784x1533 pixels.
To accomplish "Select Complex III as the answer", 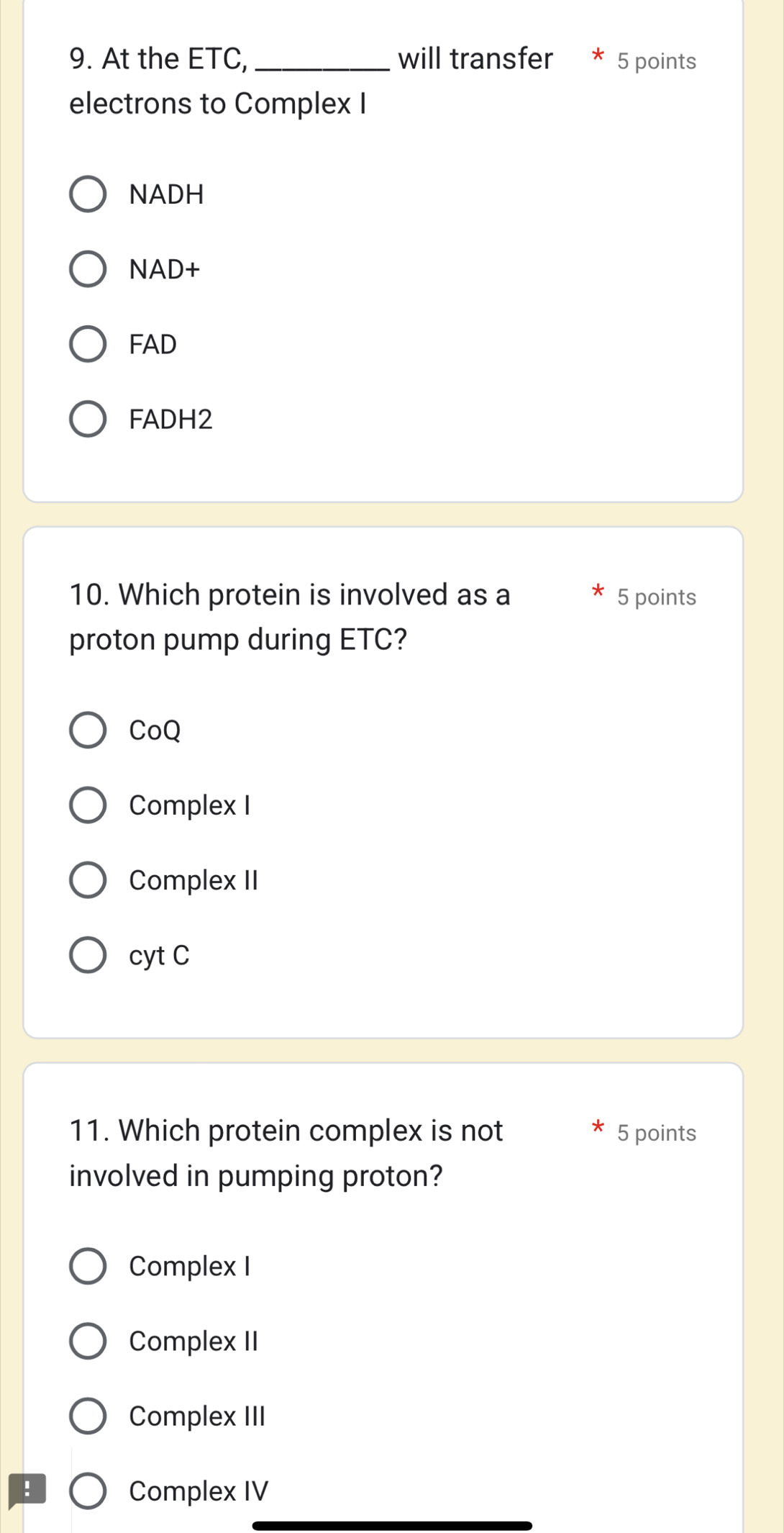I will 88,1416.
